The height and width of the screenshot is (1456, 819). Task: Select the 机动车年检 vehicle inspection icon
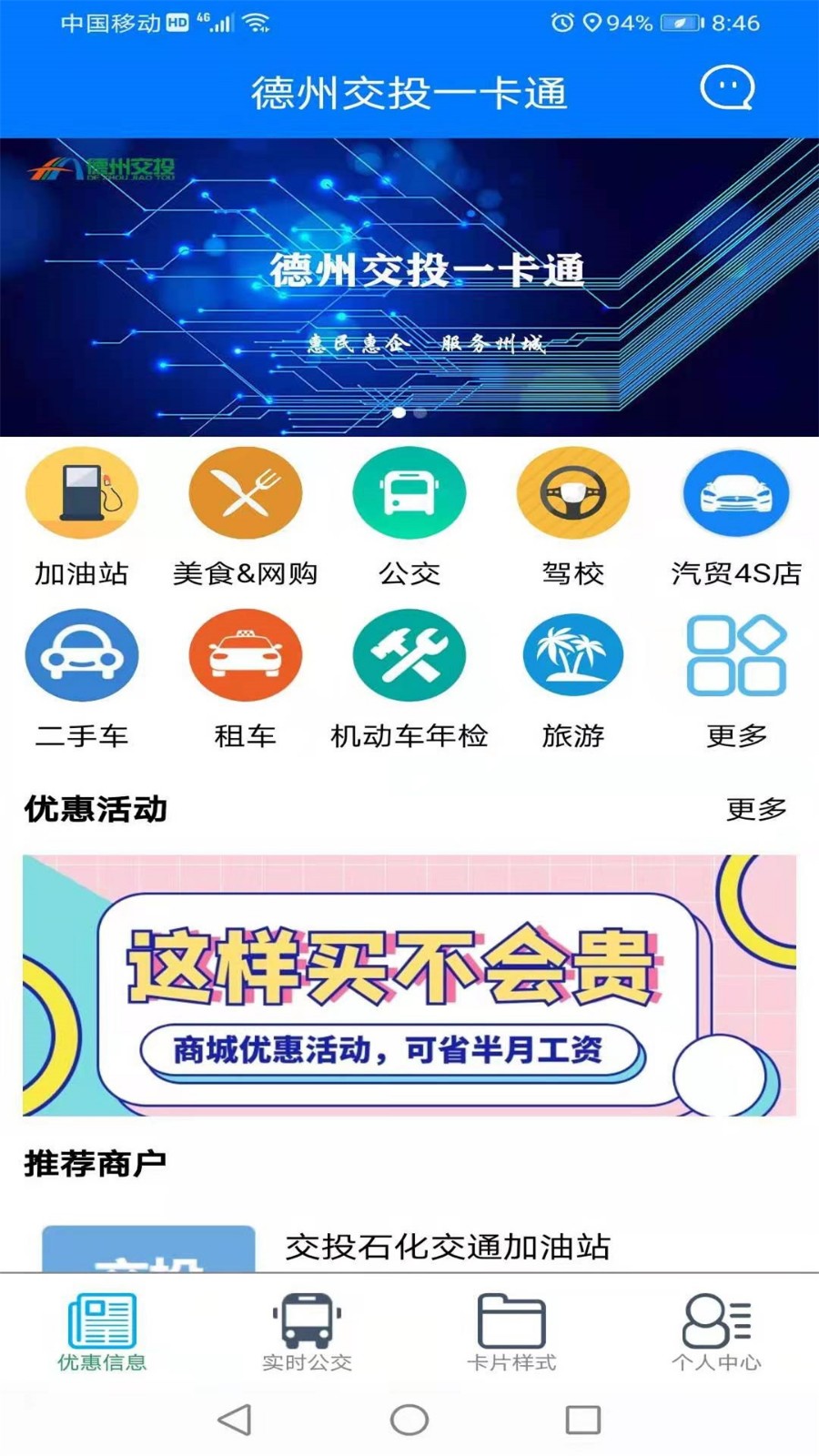pos(408,653)
